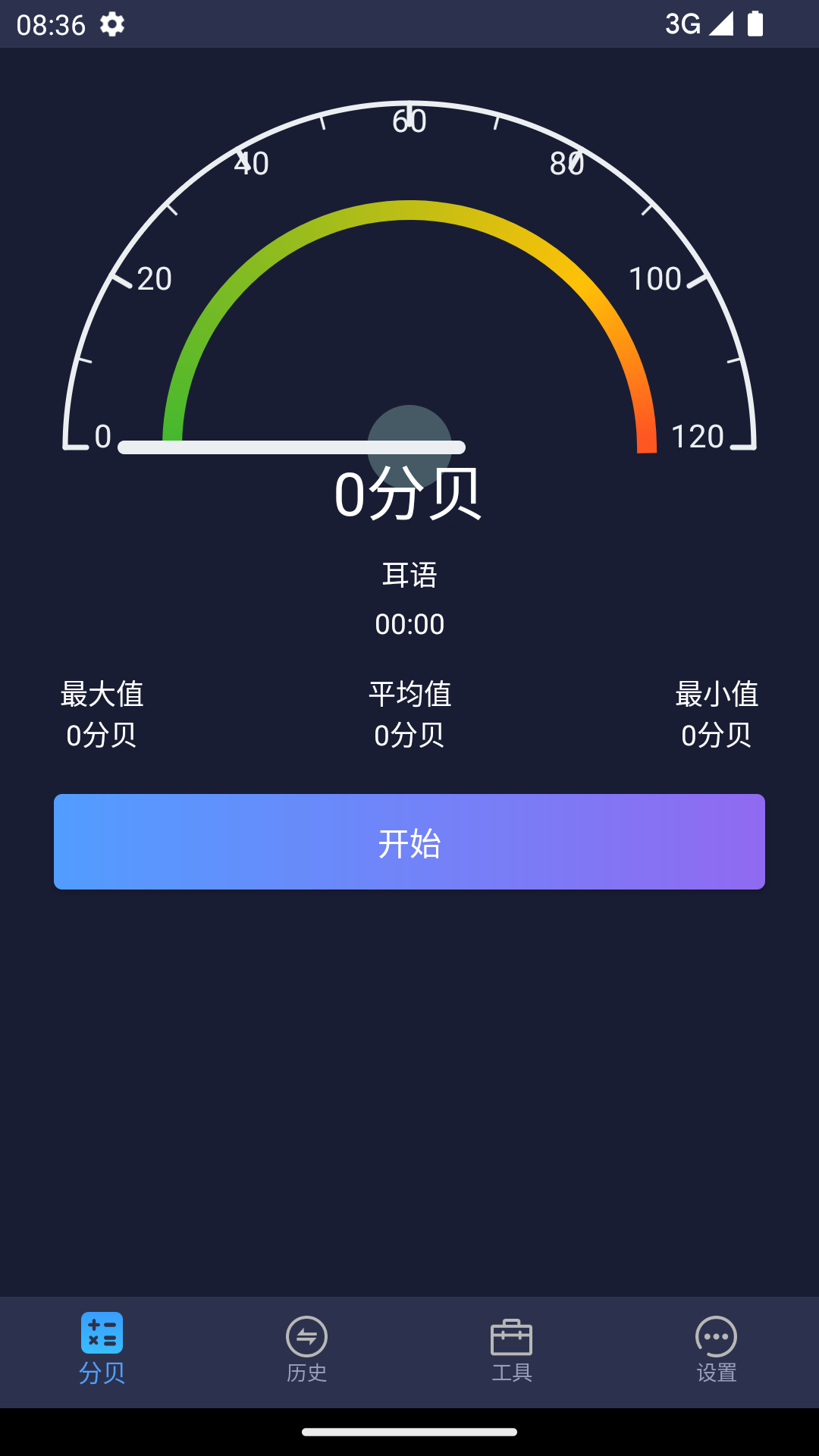Tap the 3G network signal indicator
The width and height of the screenshot is (819, 1456).
pyautogui.click(x=682, y=24)
